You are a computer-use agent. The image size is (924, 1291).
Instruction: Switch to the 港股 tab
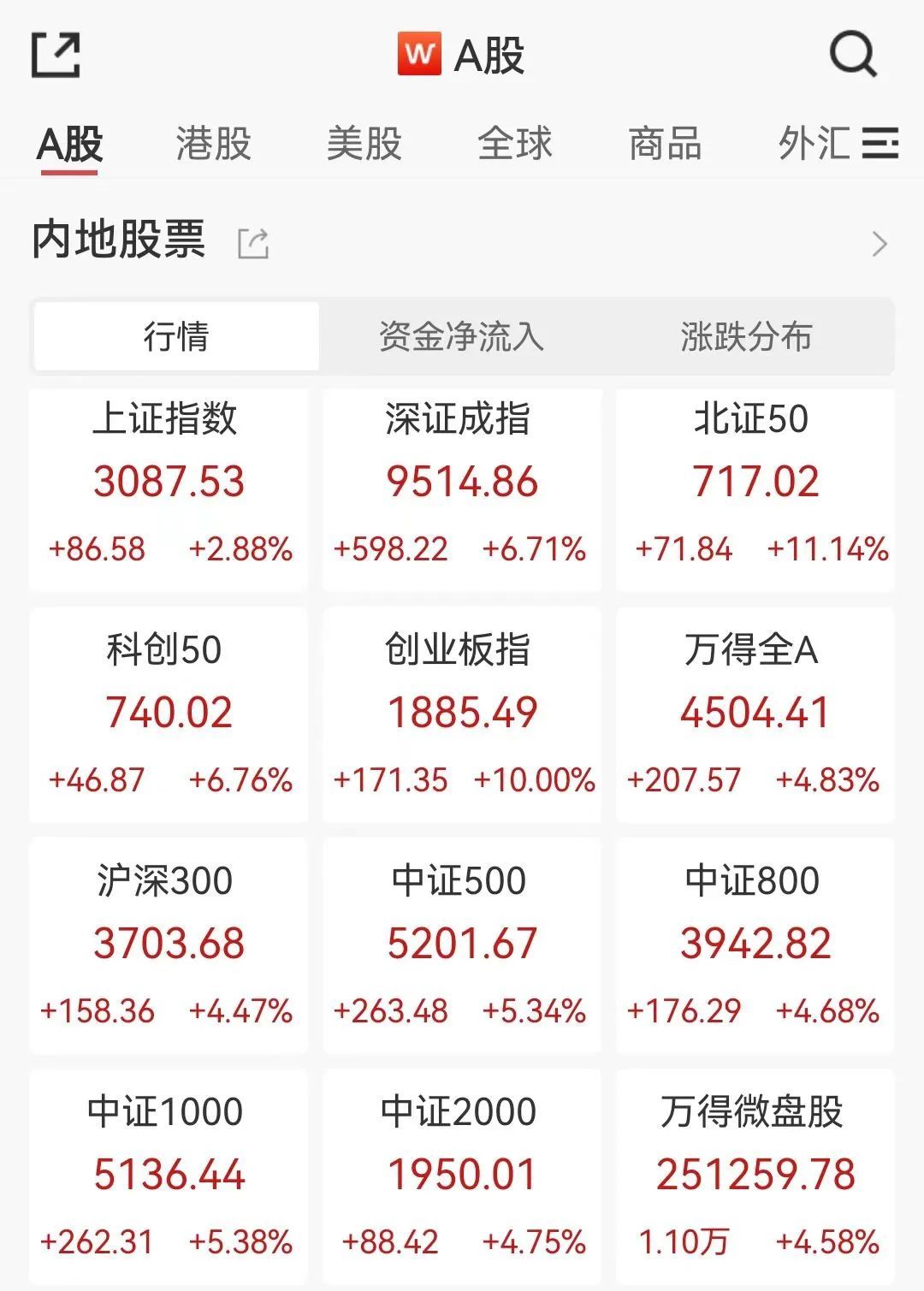point(213,143)
